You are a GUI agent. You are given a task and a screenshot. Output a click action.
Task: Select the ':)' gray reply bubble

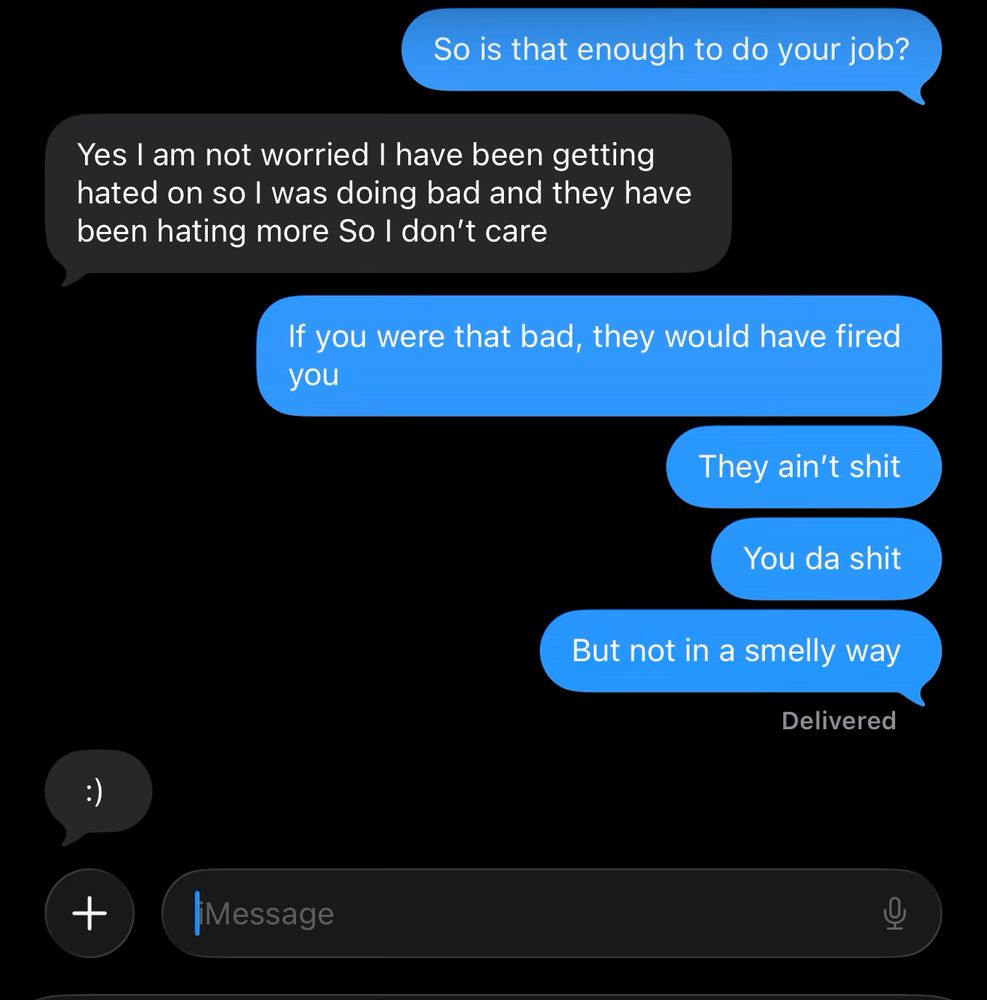pyautogui.click(x=95, y=791)
